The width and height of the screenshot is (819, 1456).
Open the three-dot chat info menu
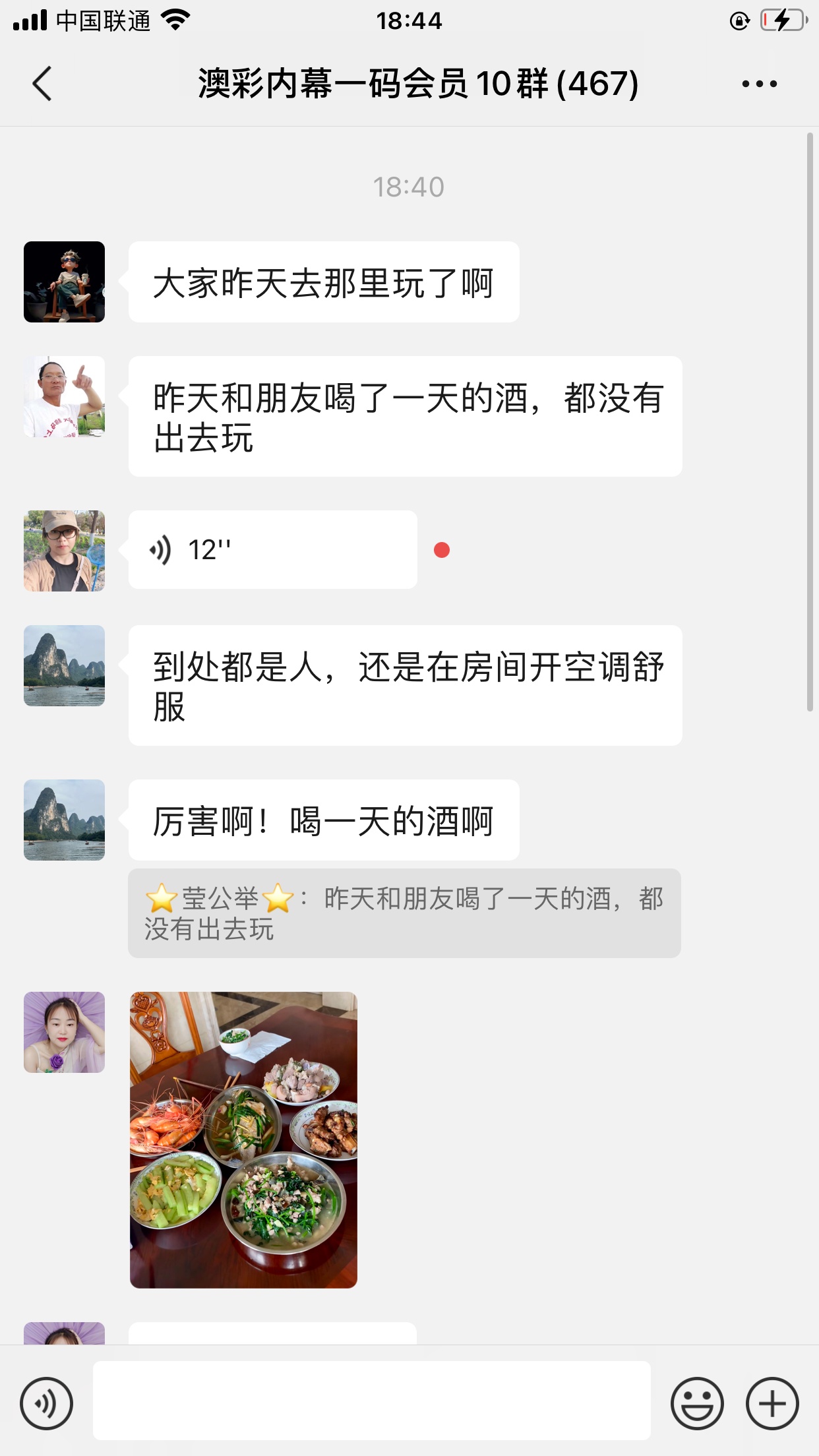pyautogui.click(x=759, y=84)
